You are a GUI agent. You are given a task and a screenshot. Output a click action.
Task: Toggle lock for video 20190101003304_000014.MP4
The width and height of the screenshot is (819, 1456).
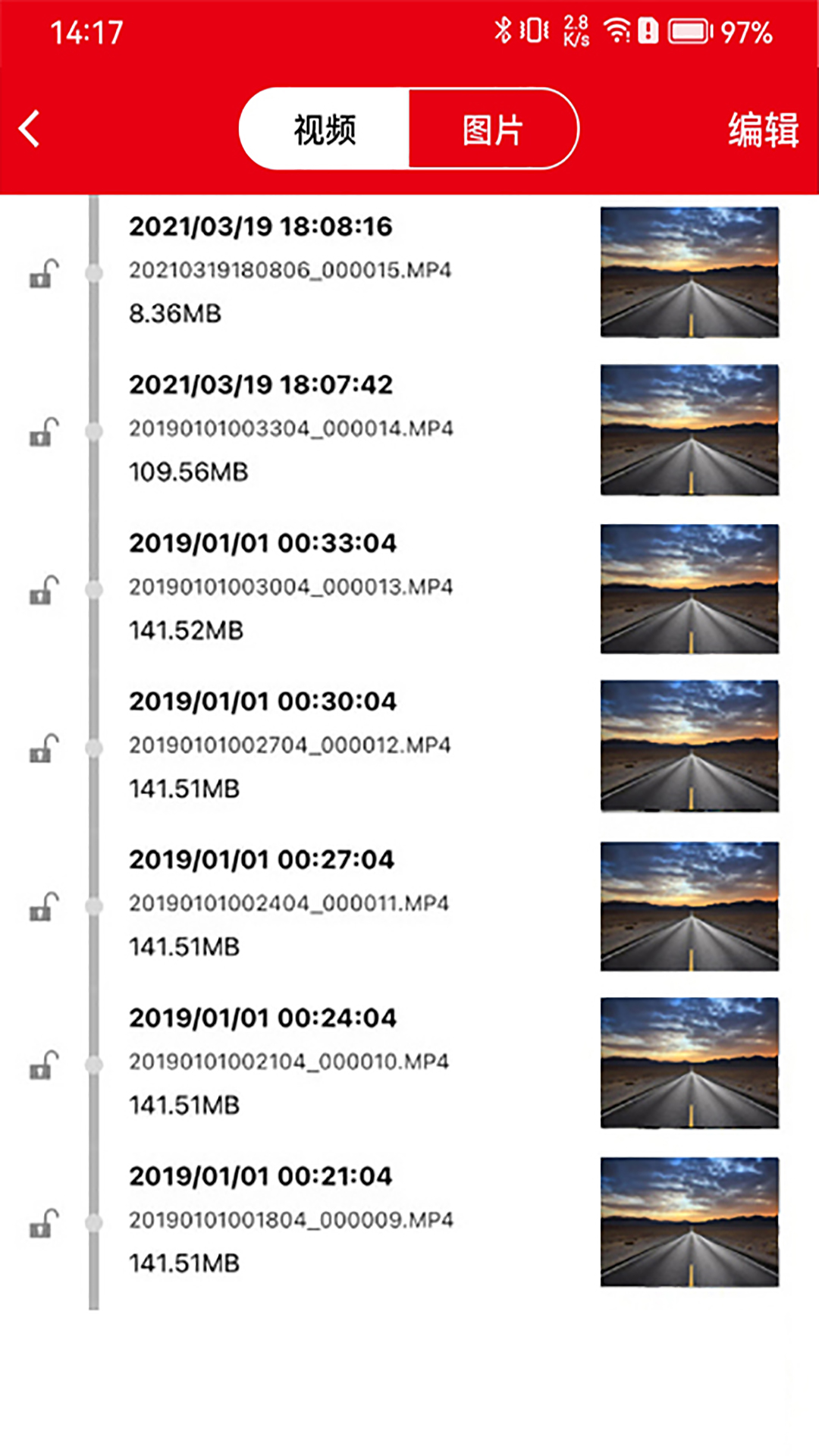pos(44,432)
